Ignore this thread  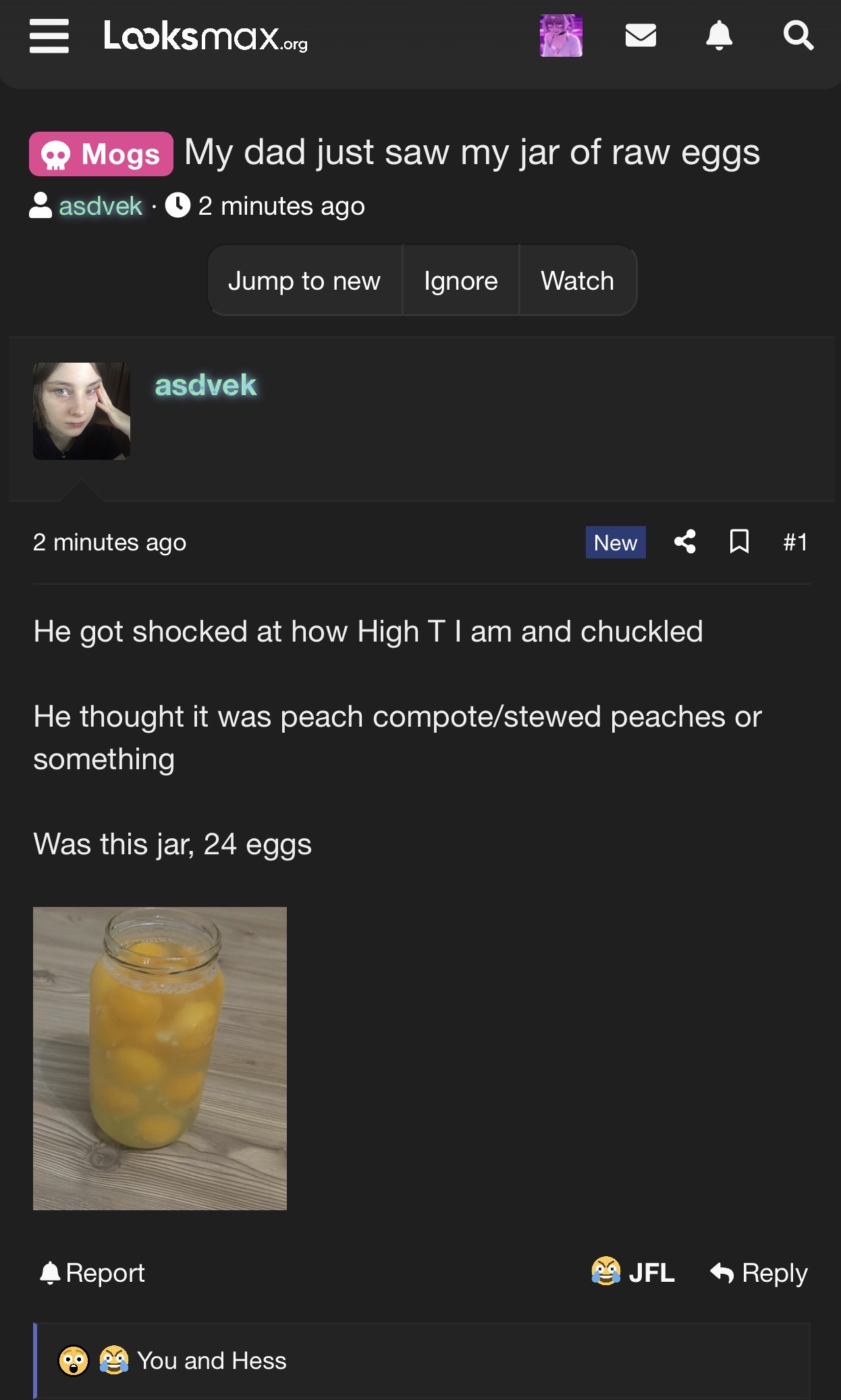(x=461, y=281)
